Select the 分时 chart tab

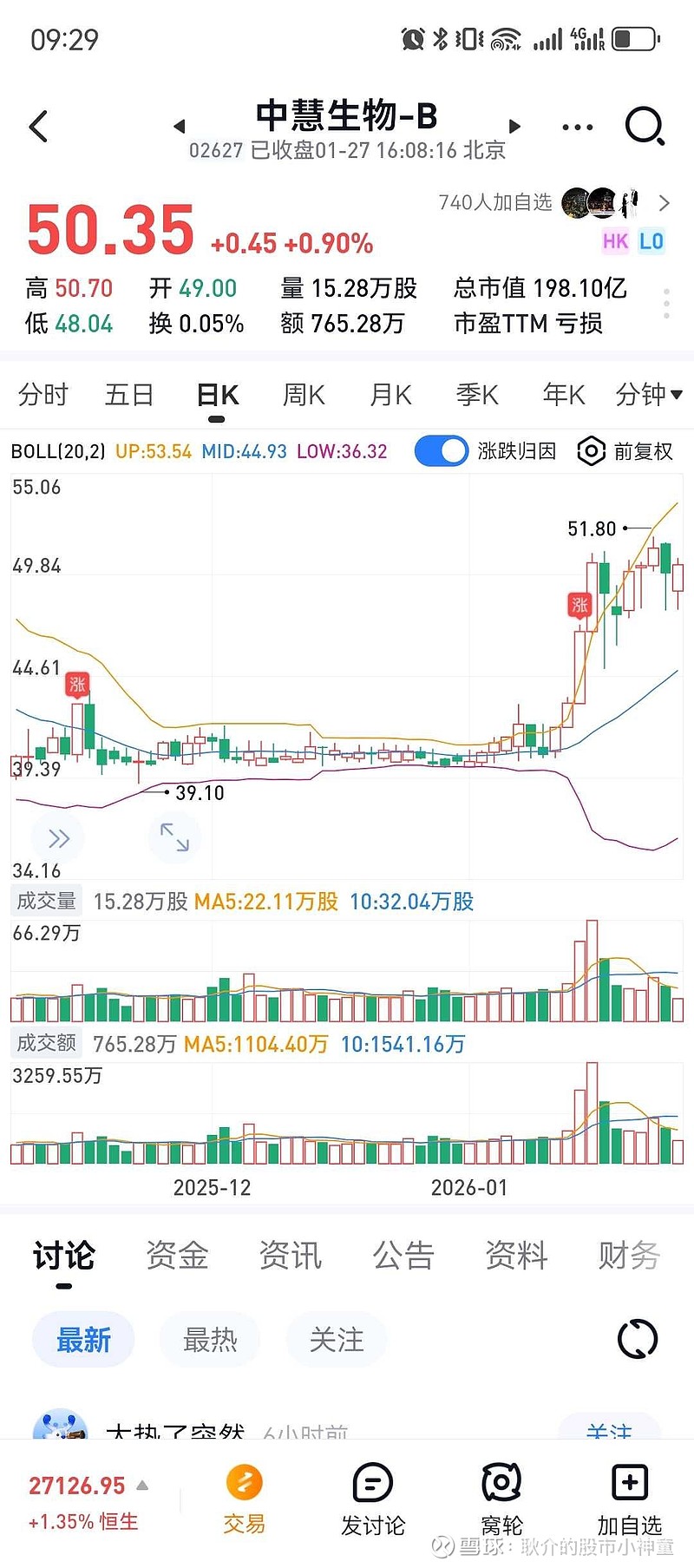[43, 395]
